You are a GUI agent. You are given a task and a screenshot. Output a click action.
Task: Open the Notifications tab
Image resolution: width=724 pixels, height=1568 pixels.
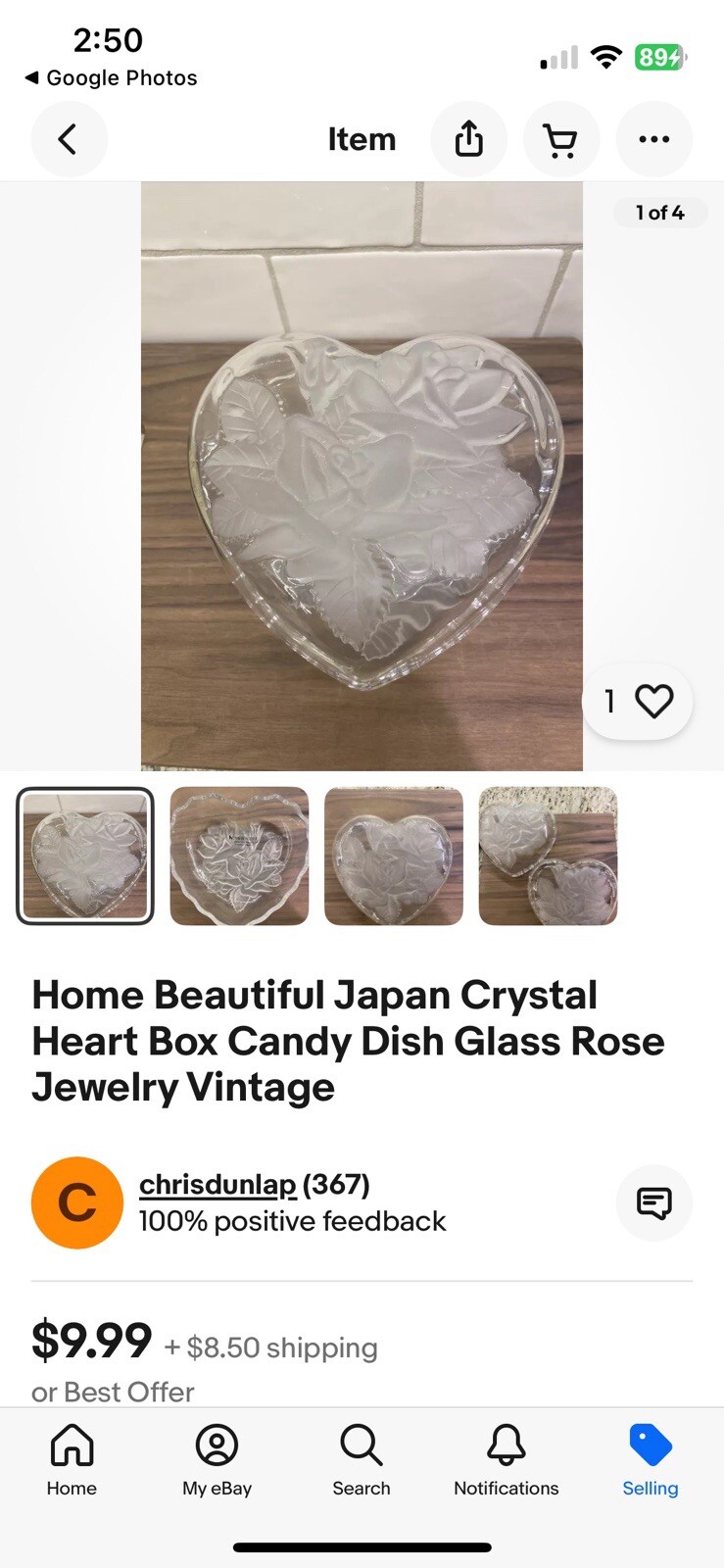point(506,1460)
